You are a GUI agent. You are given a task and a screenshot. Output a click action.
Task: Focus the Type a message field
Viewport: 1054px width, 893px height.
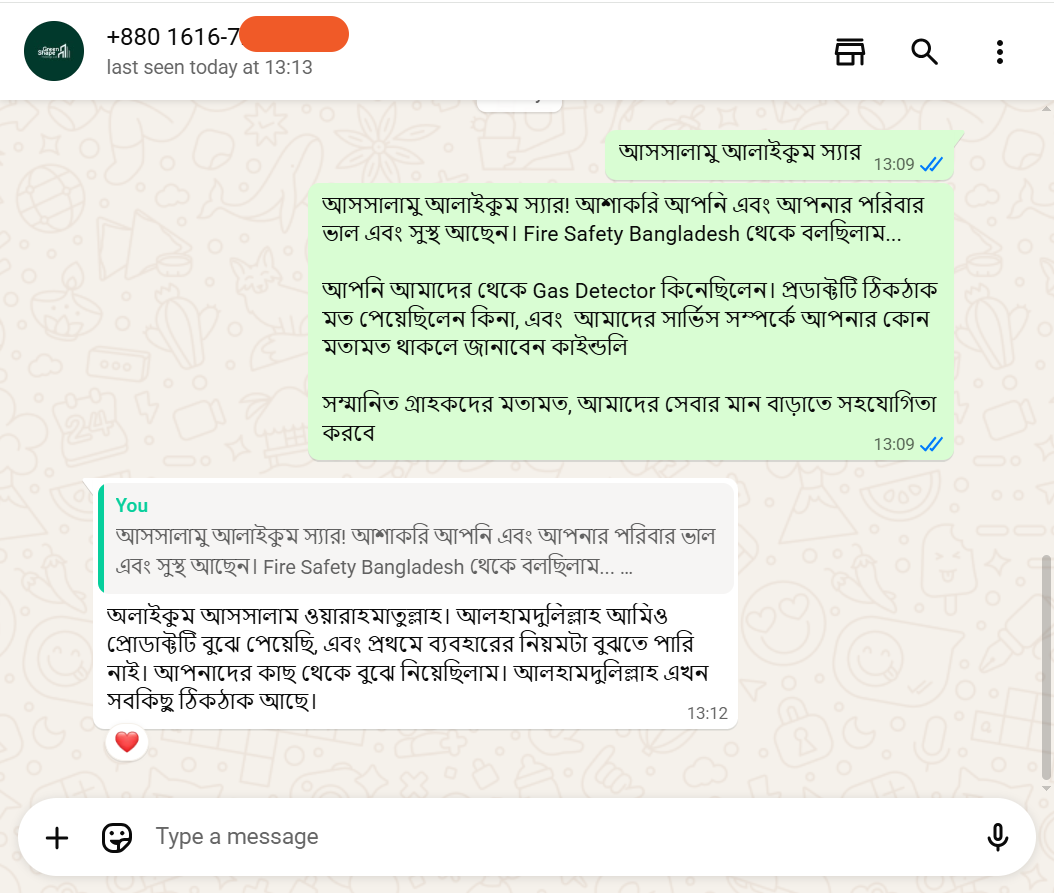(x=550, y=837)
